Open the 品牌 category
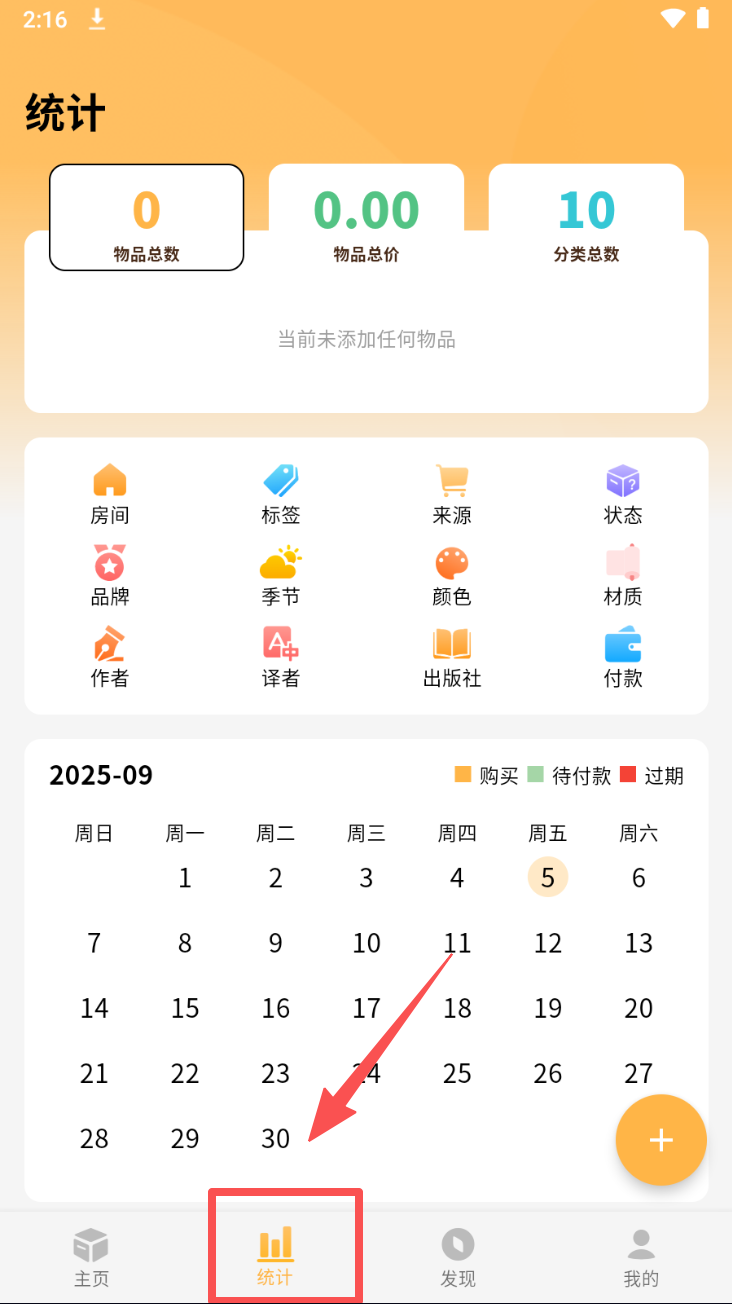Viewport: 732px width, 1304px height. 110,576
